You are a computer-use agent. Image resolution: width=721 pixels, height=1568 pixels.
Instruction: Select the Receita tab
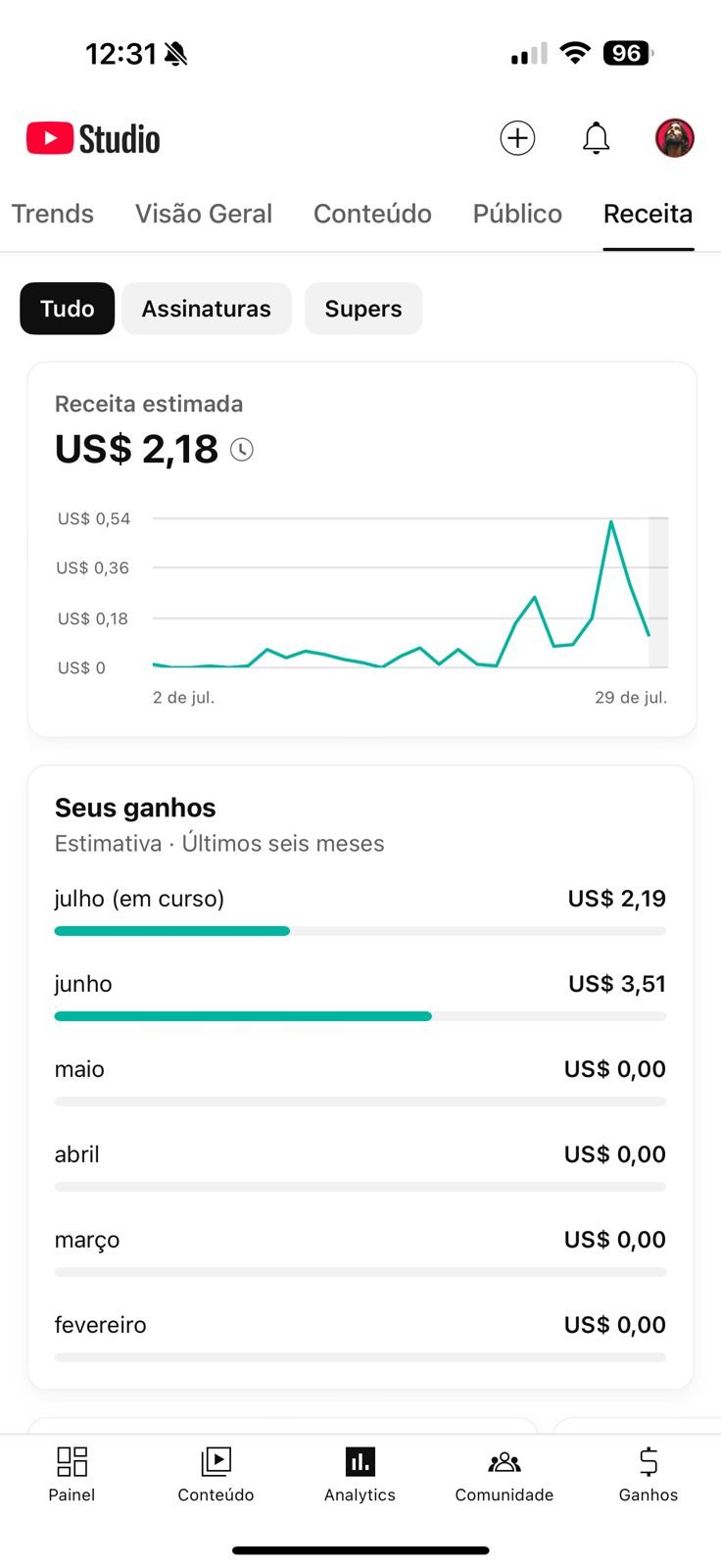coord(648,214)
